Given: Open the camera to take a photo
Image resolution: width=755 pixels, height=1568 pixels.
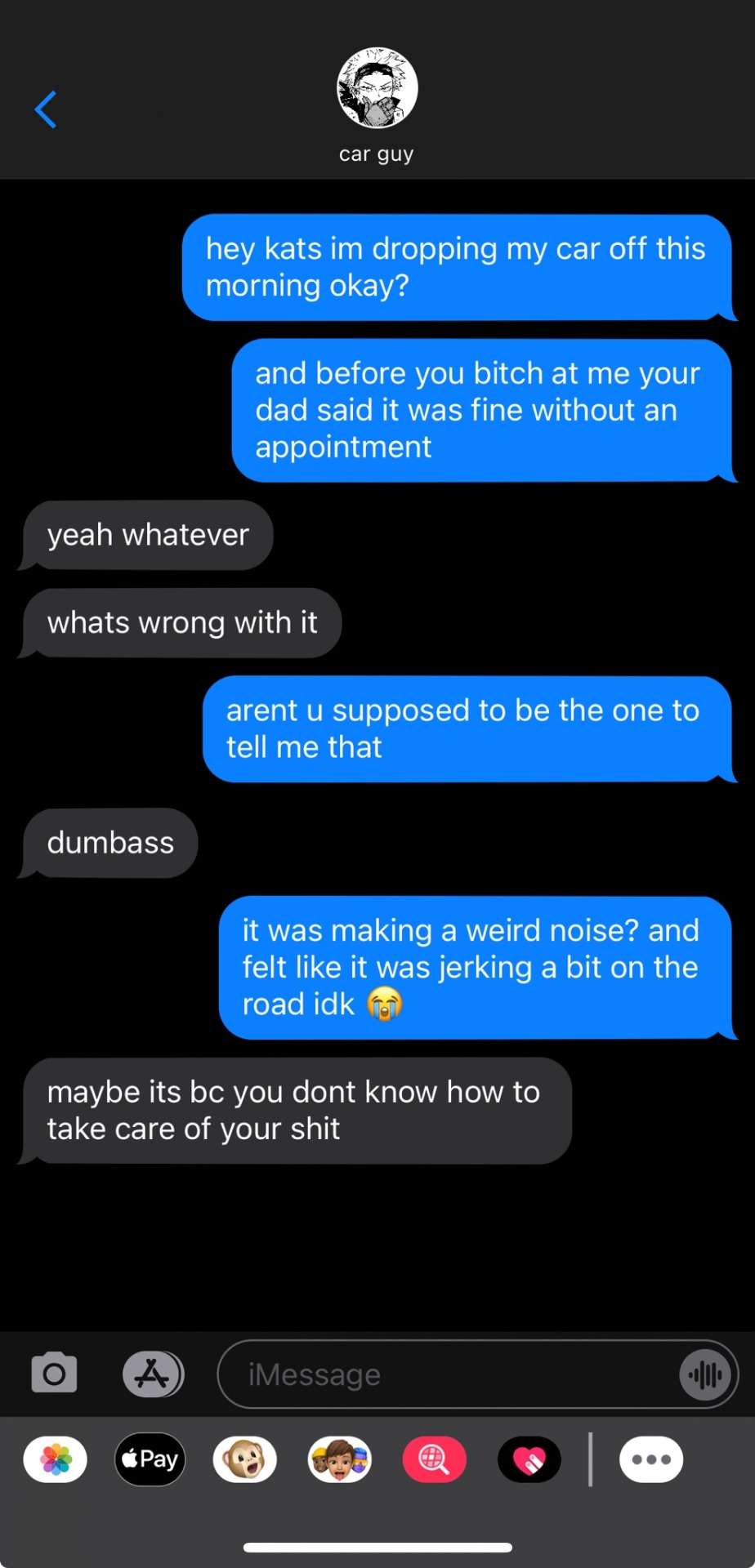Looking at the screenshot, I should click(54, 1374).
